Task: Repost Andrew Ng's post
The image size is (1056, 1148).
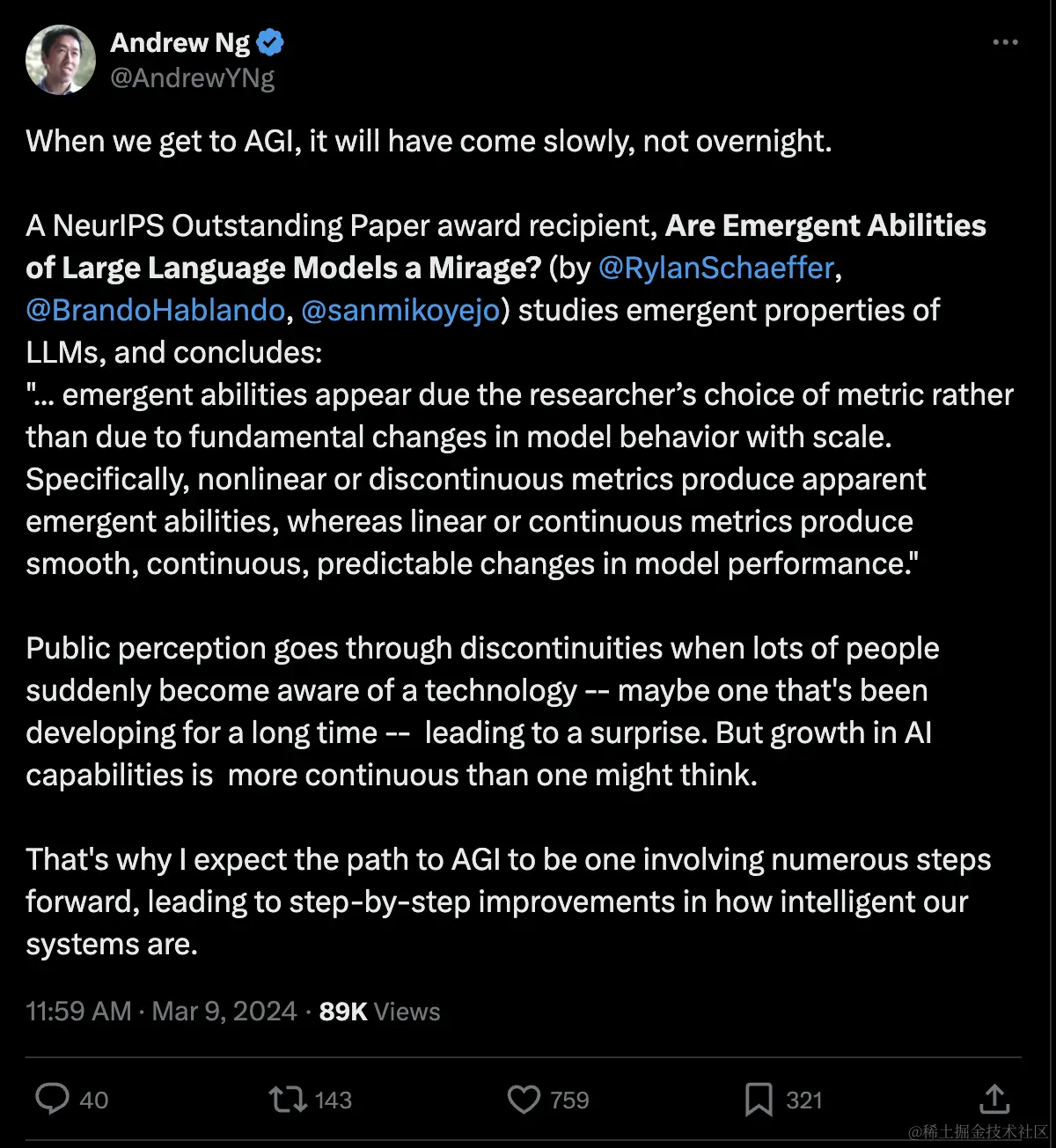Action: pos(288,1099)
